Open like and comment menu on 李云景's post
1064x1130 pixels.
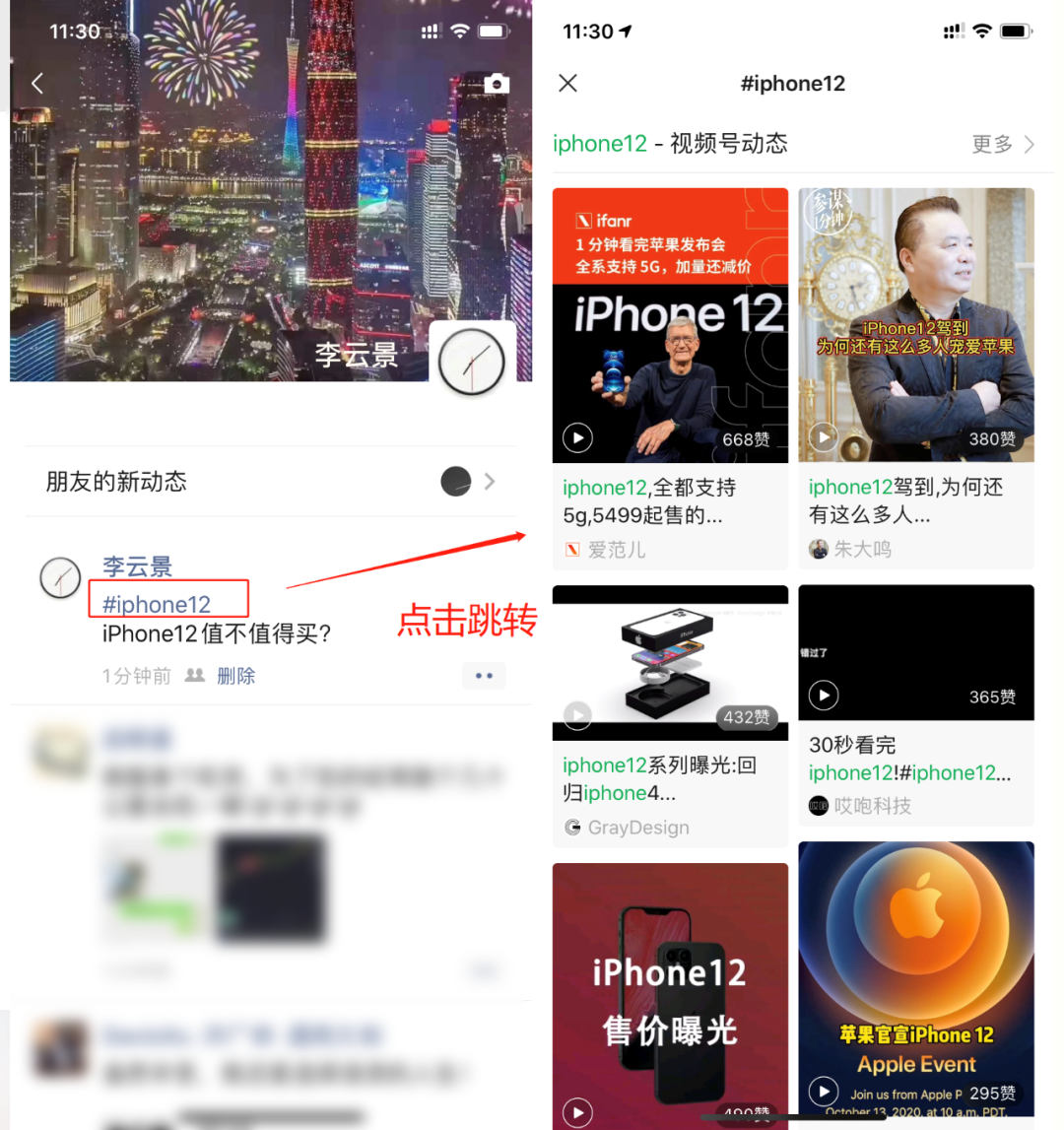[484, 676]
